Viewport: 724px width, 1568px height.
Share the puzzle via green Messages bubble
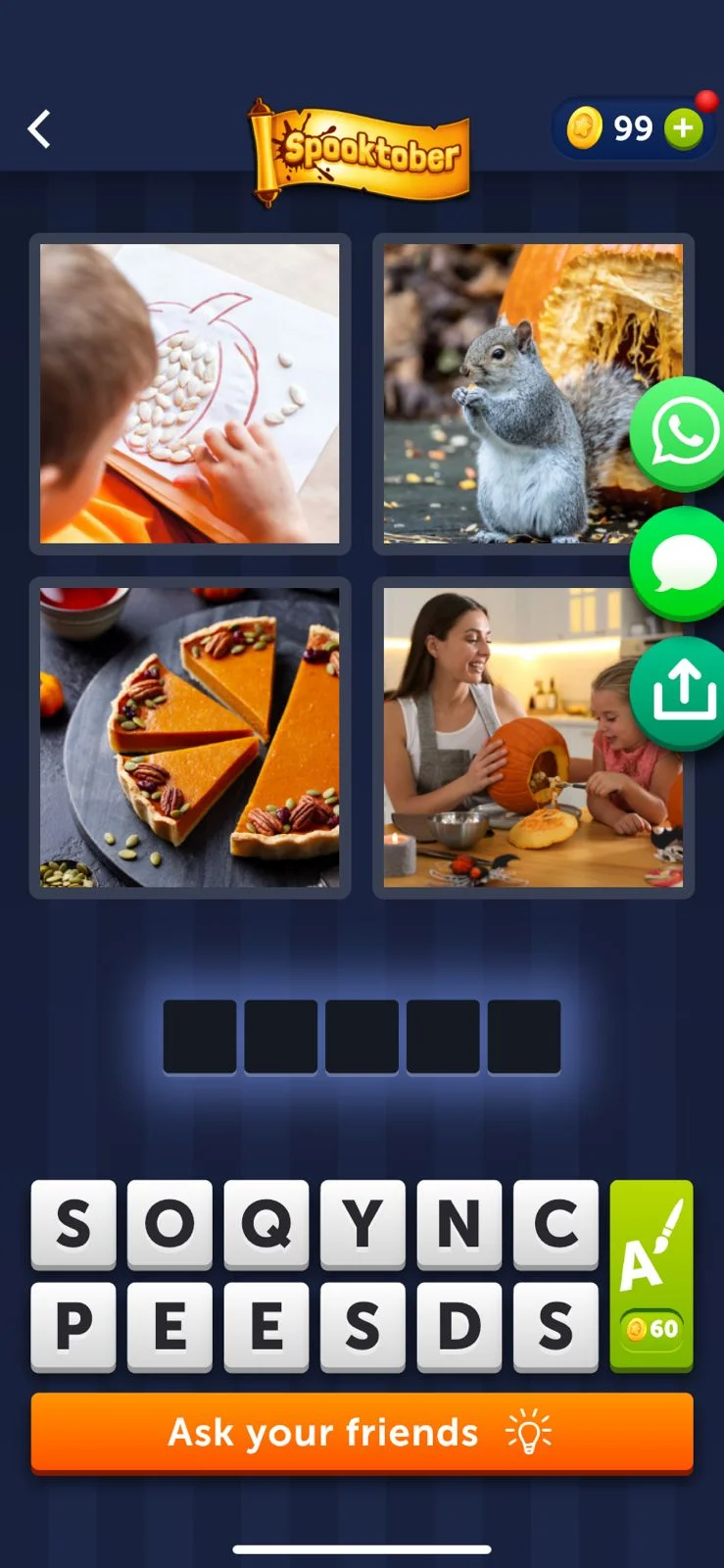point(681,563)
